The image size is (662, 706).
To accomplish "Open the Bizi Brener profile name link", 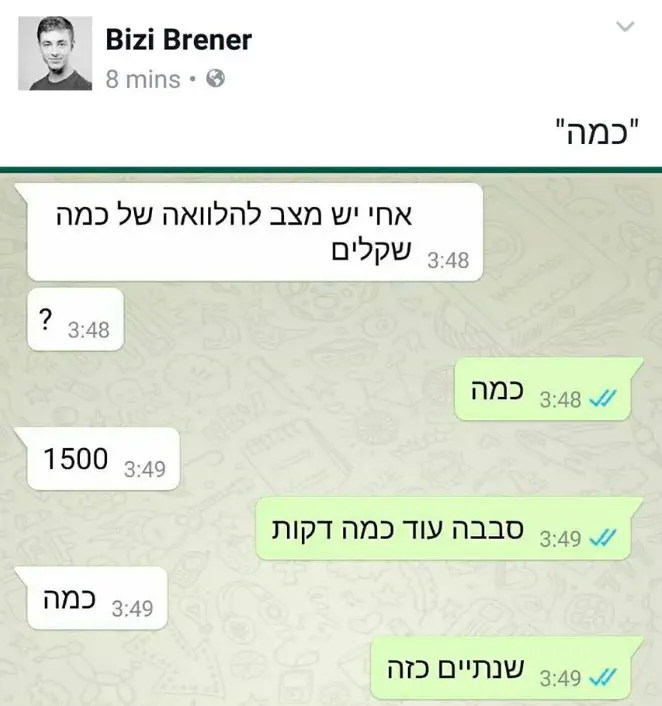I will [x=178, y=40].
